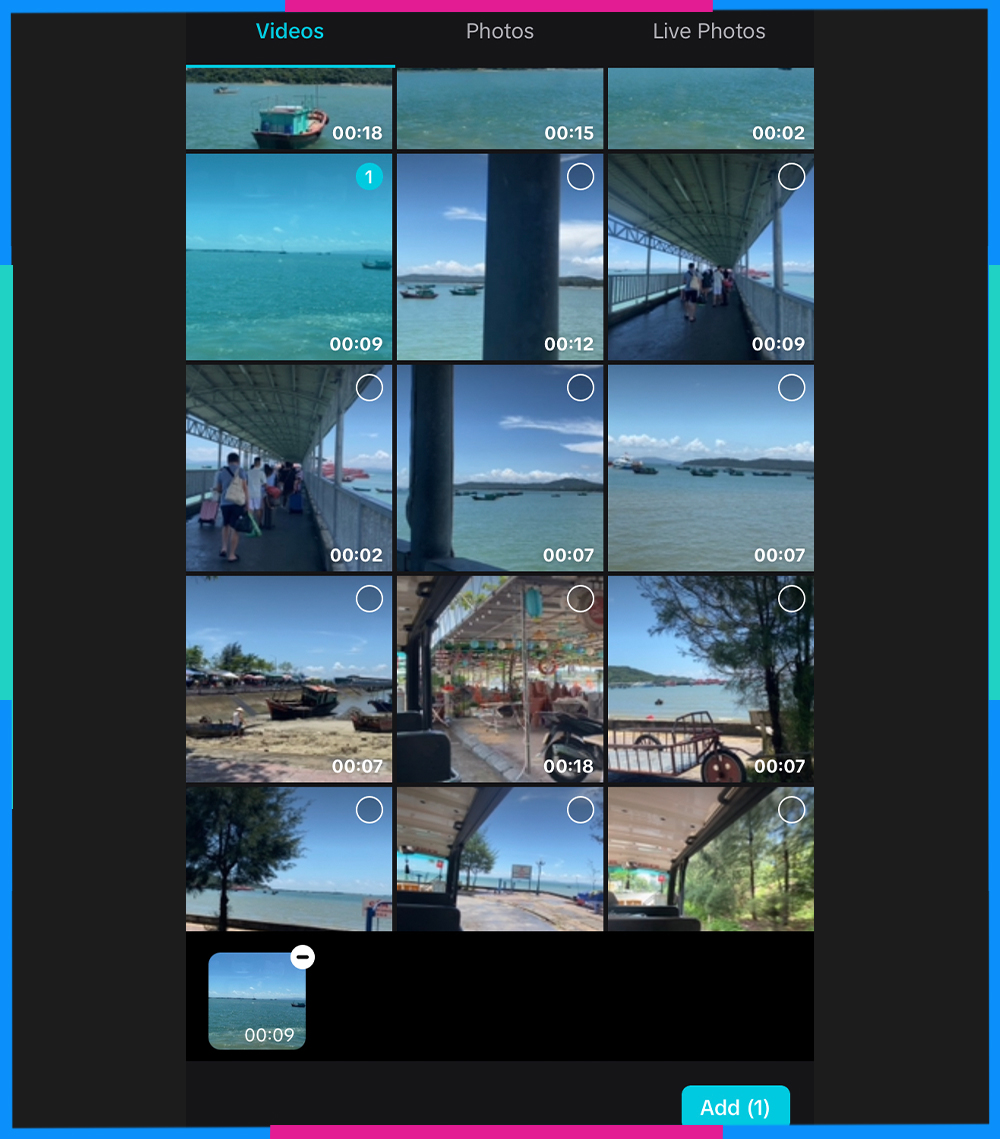The image size is (1000, 1139).
Task: Open the 00:15 sea video
Action: click(x=500, y=108)
